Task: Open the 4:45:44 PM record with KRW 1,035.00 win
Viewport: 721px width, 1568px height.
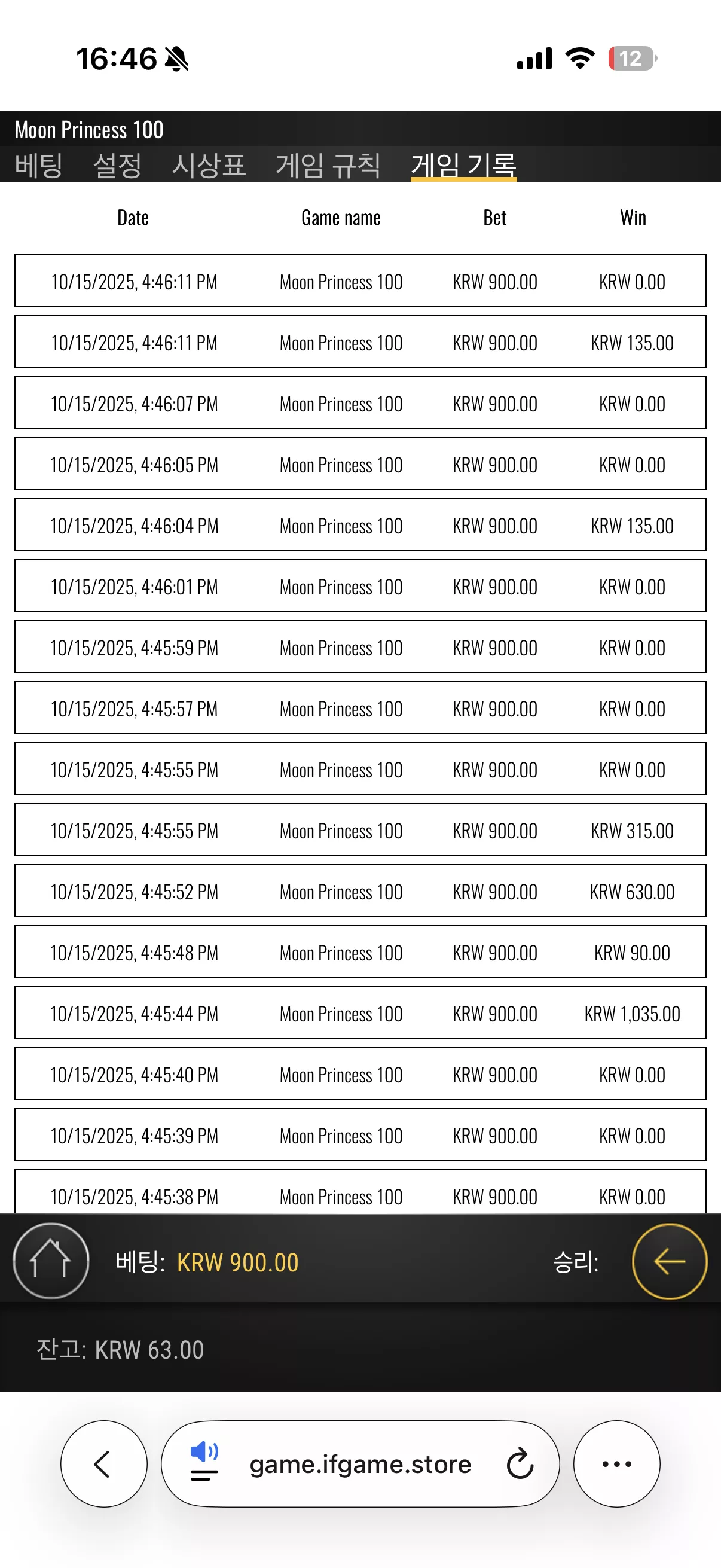Action: point(360,1013)
